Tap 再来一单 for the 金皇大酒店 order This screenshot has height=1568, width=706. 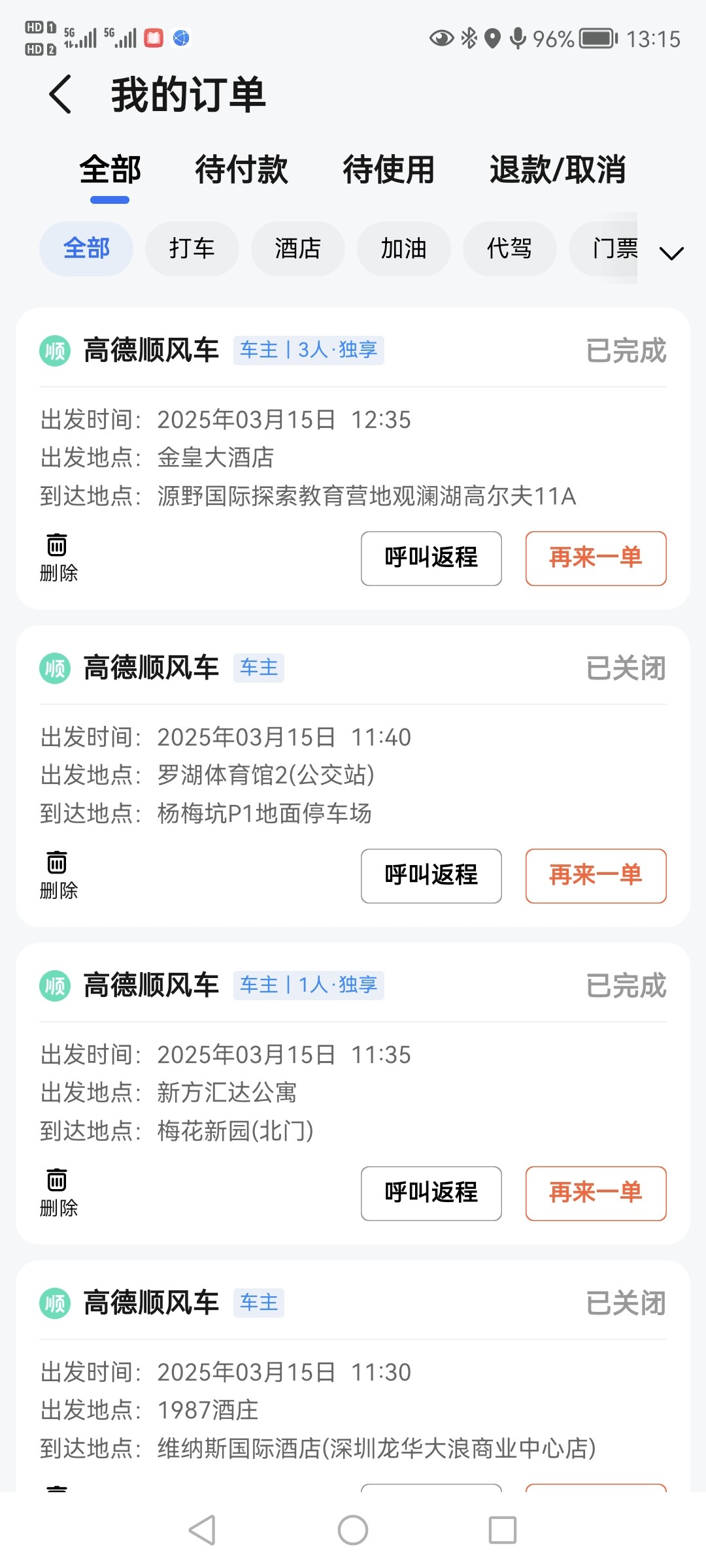[x=596, y=559]
